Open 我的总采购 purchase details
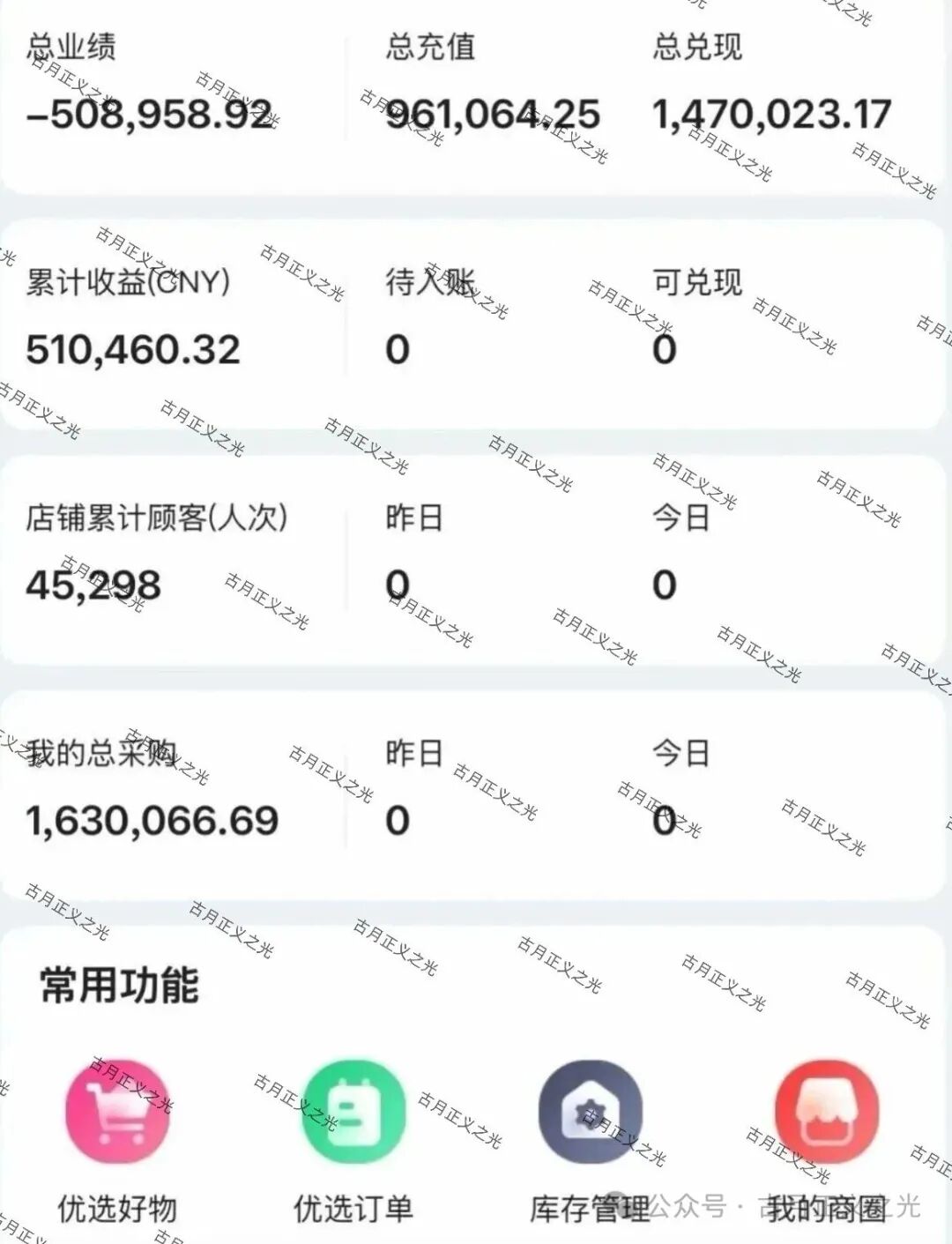 click(150, 785)
